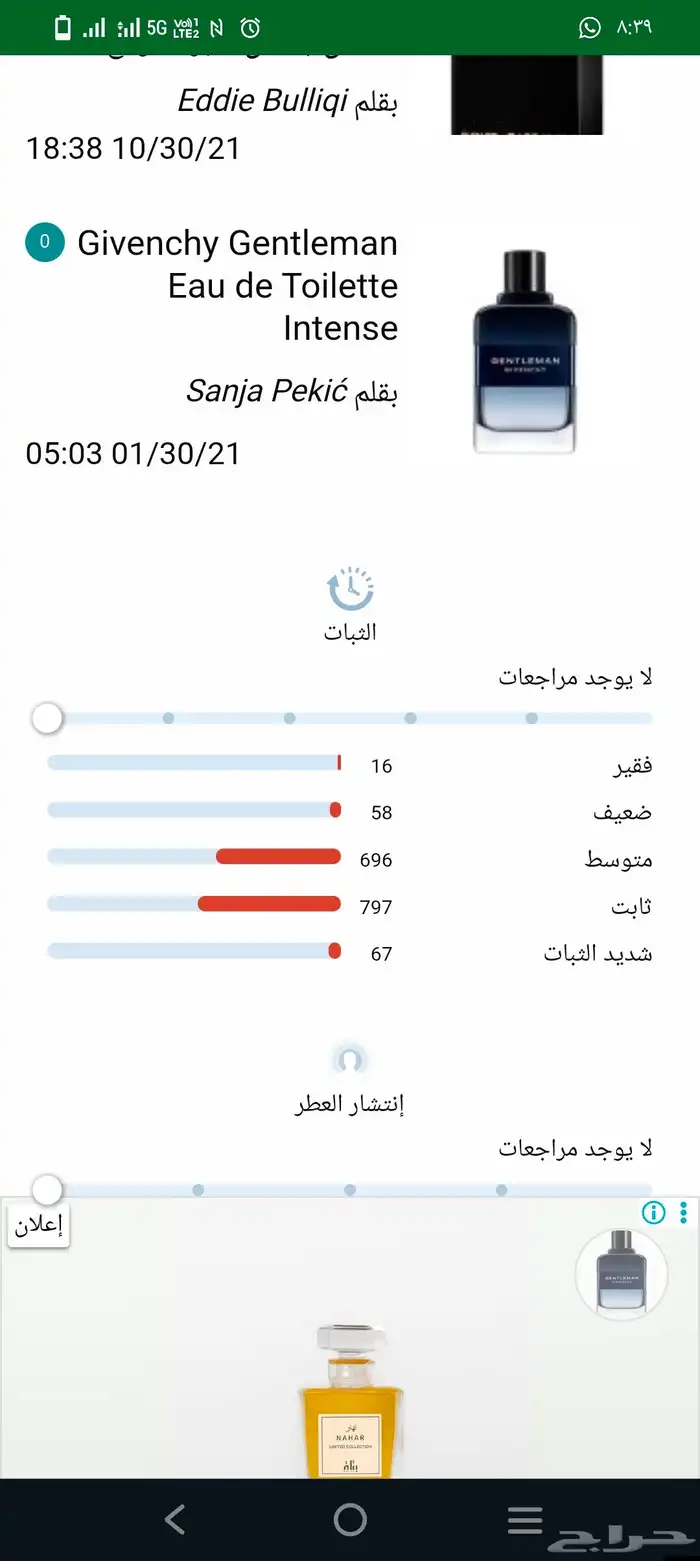
Task: Open the comment count badge for the Givenchy article
Action: coord(44,242)
